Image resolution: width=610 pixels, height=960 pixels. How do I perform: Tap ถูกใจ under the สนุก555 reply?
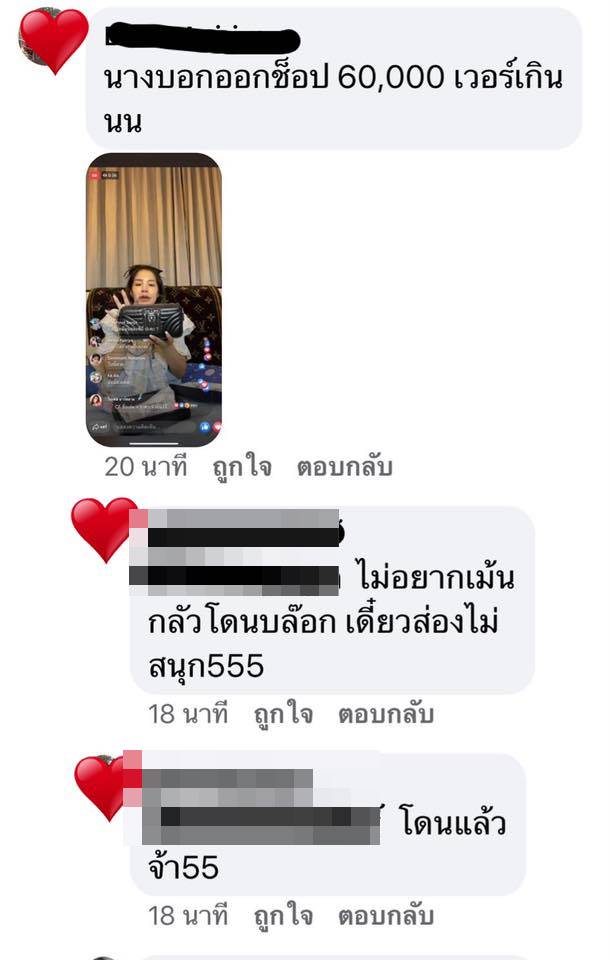point(283,715)
